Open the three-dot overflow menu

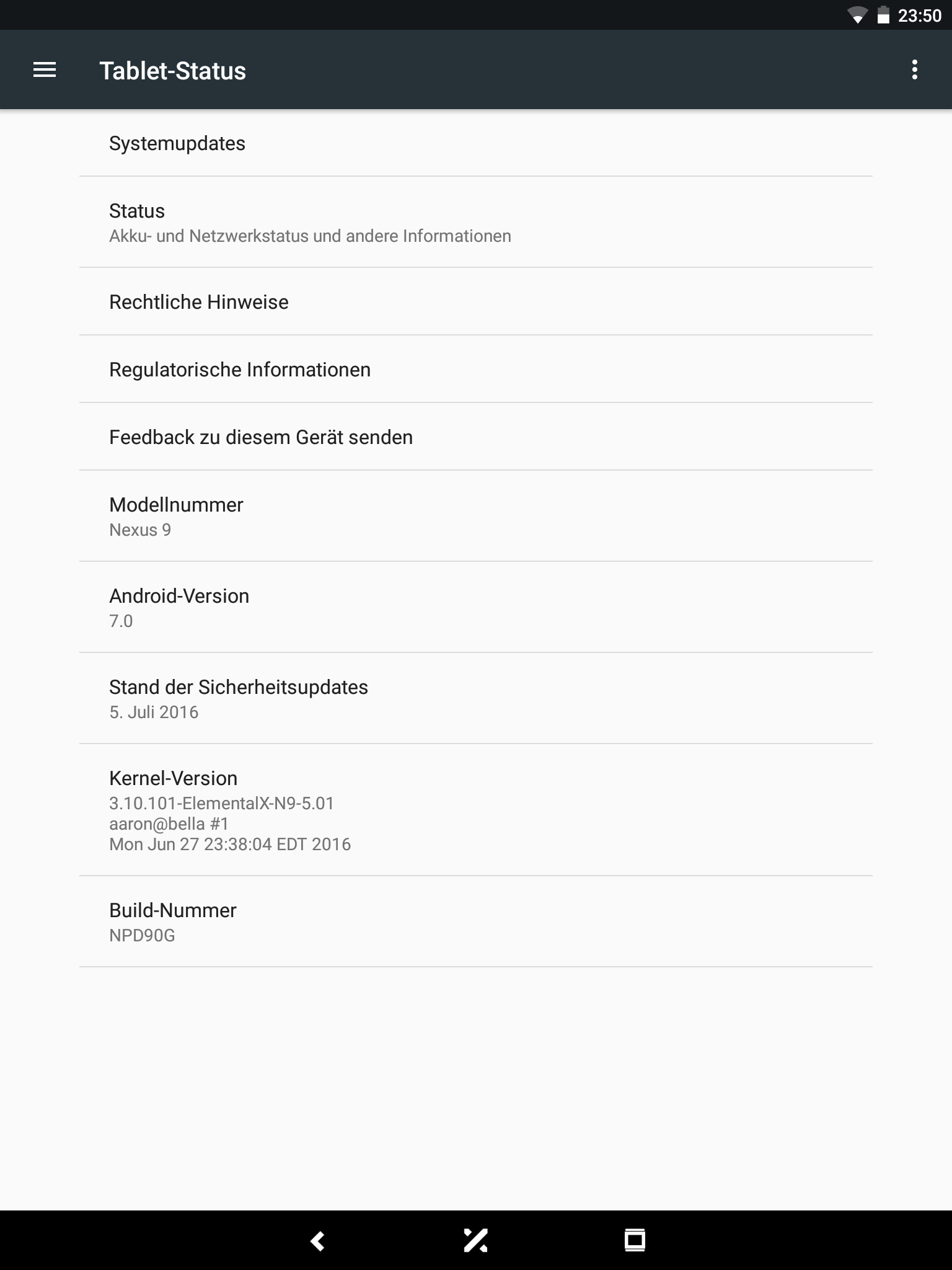coord(914,70)
